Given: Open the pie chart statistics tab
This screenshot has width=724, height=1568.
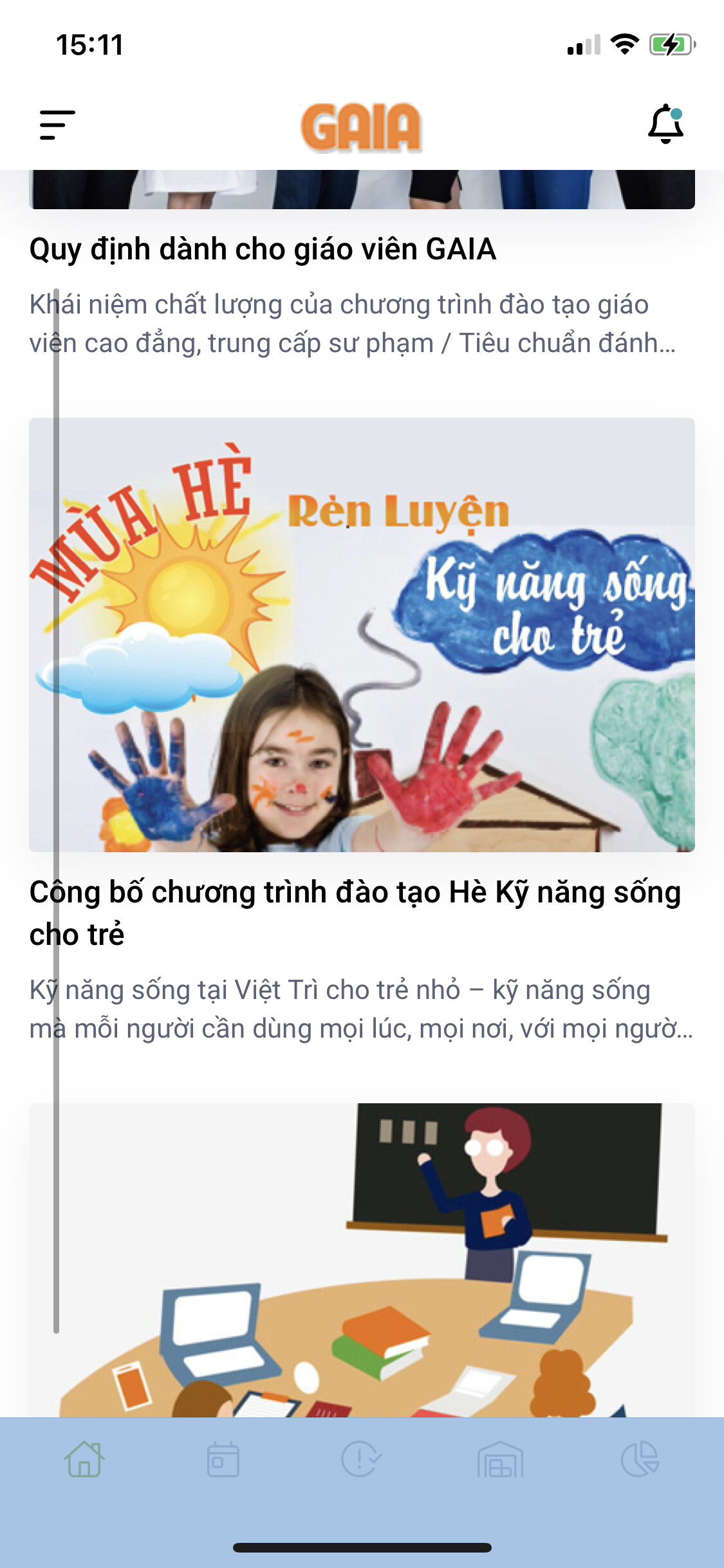Looking at the screenshot, I should coord(640,1459).
